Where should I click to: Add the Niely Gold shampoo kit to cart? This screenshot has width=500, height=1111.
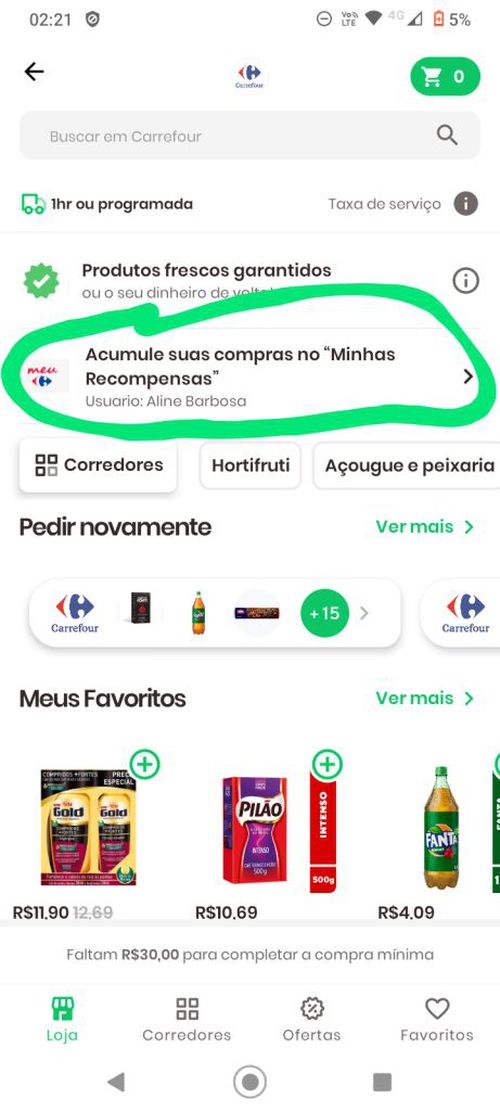(x=144, y=765)
